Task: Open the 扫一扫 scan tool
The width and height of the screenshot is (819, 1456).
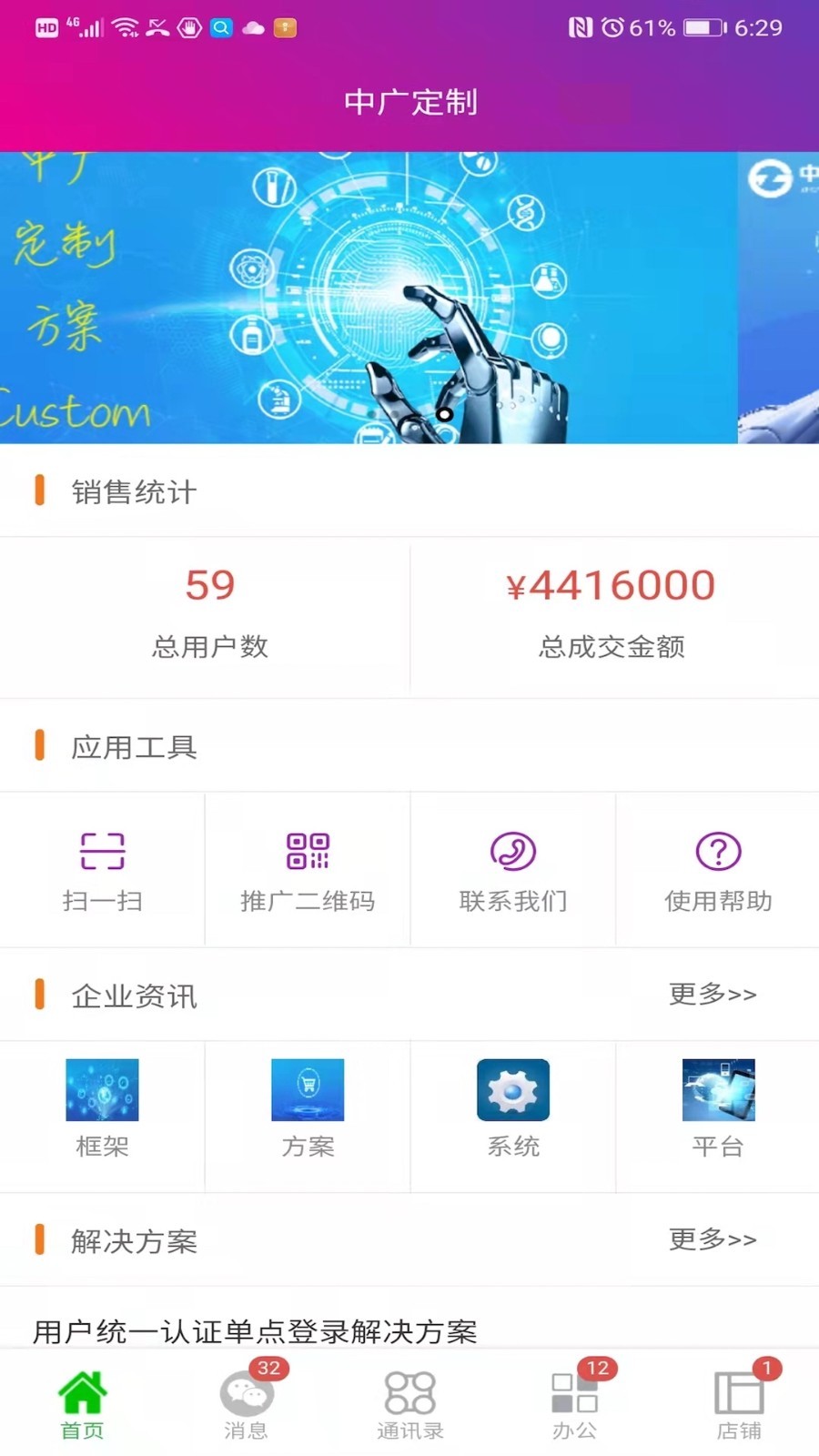Action: point(102,870)
